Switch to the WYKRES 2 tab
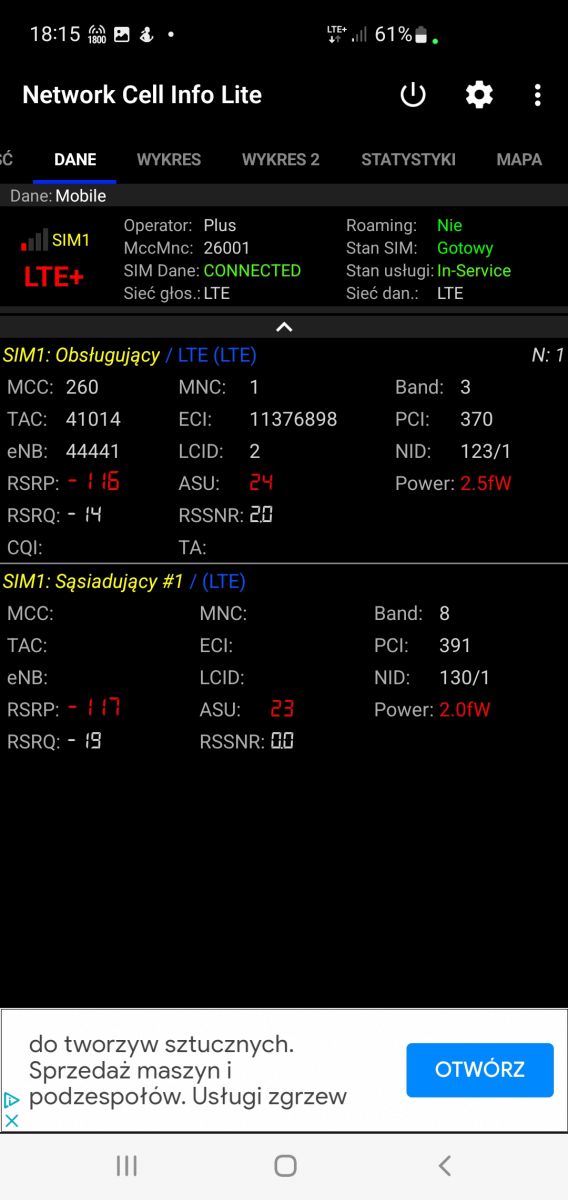This screenshot has width=568, height=1200. 281,159
